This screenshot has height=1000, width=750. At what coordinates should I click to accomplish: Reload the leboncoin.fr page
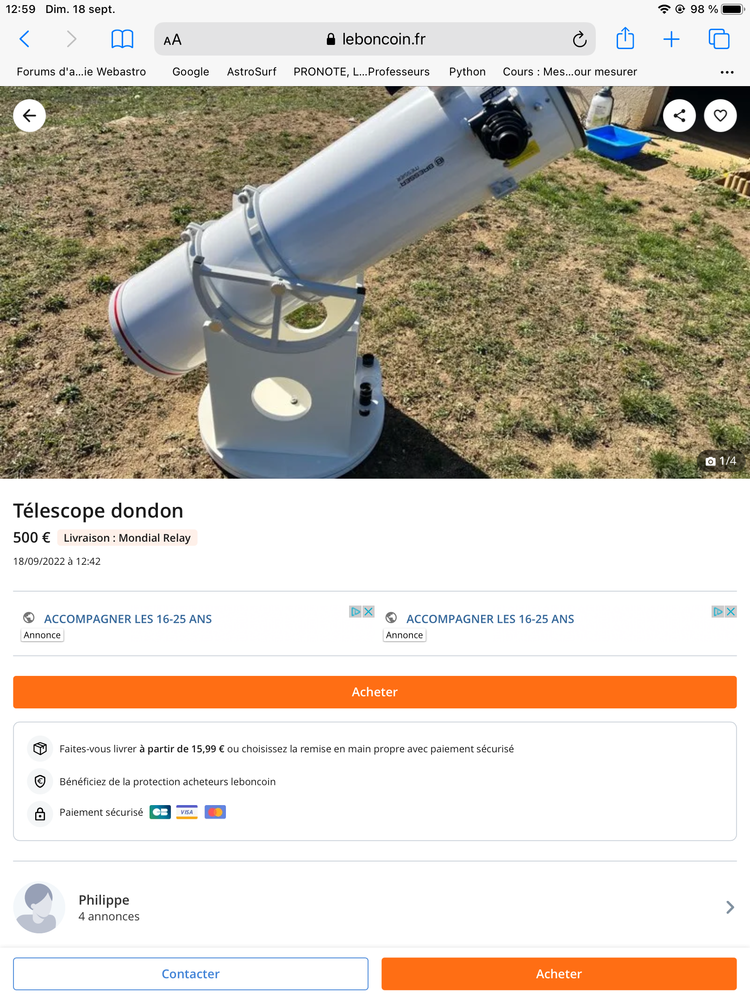pos(579,40)
